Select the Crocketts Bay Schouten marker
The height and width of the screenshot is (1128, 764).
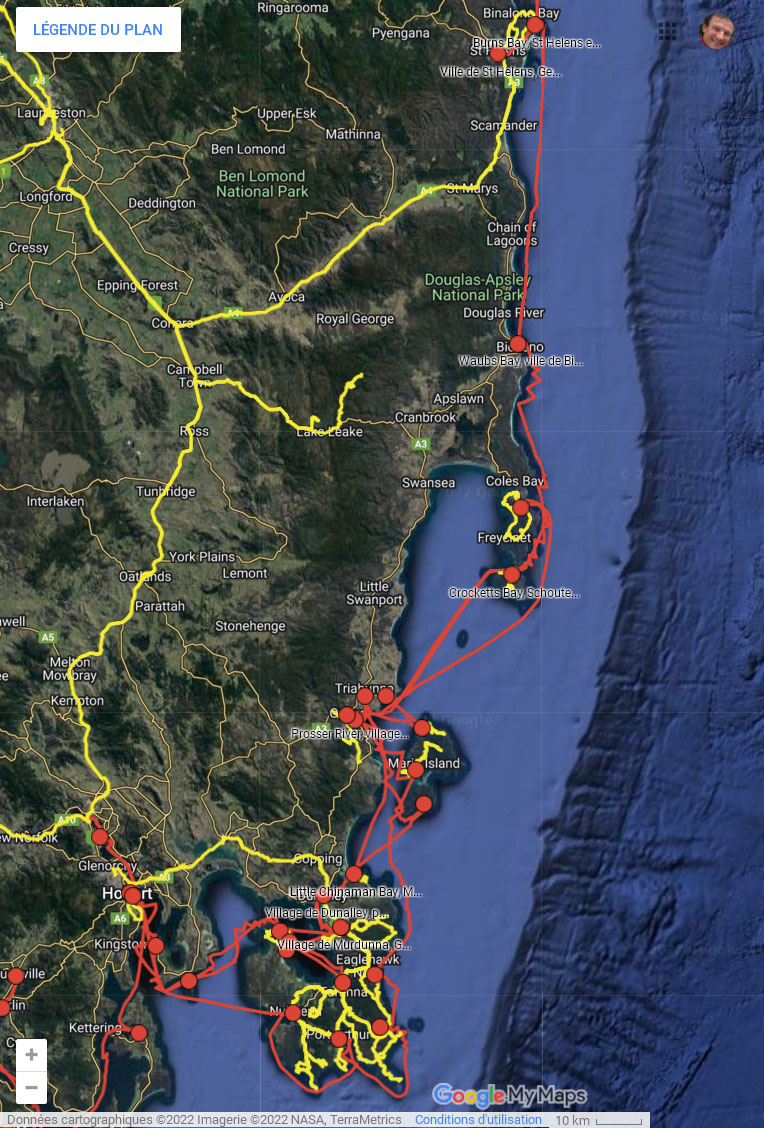coord(512,574)
